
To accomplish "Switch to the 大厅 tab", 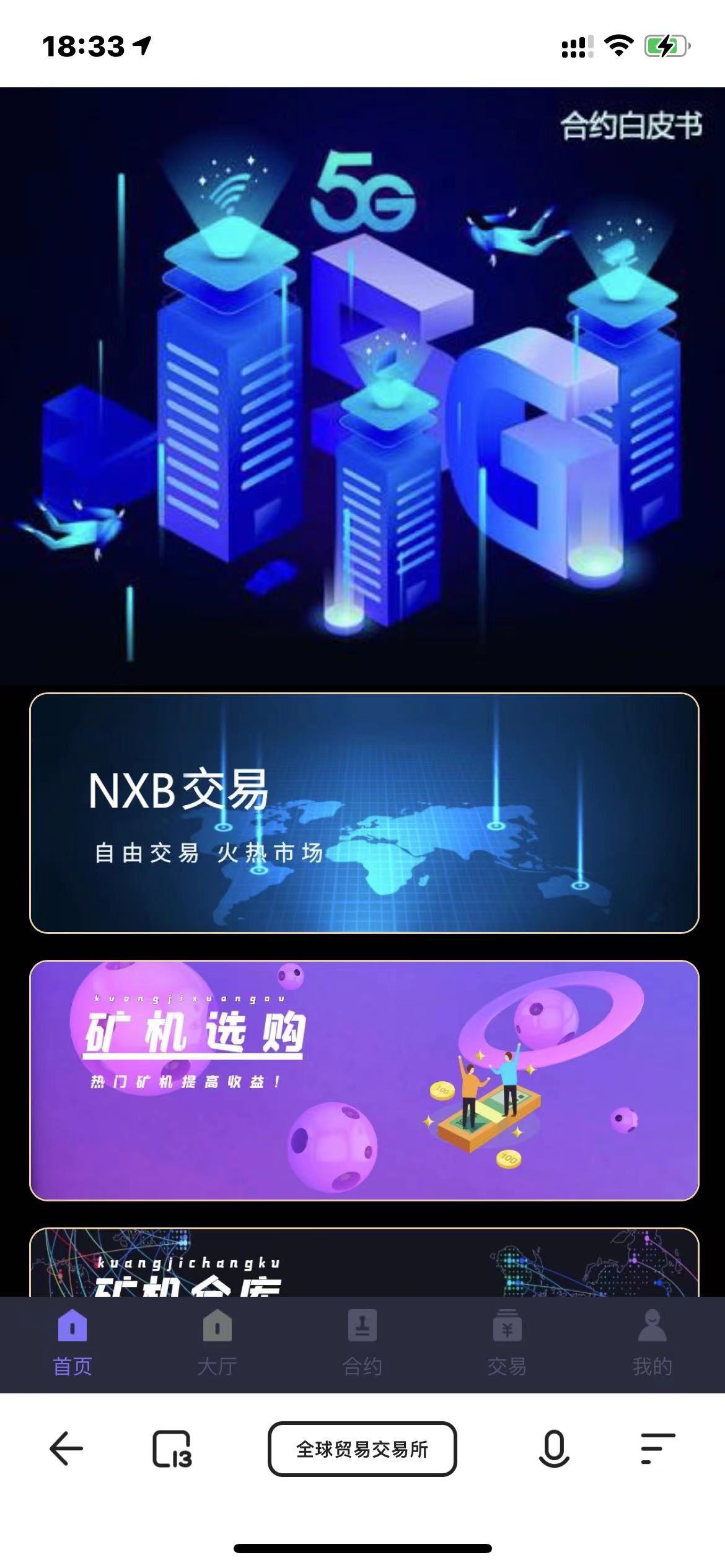I will tap(217, 1344).
